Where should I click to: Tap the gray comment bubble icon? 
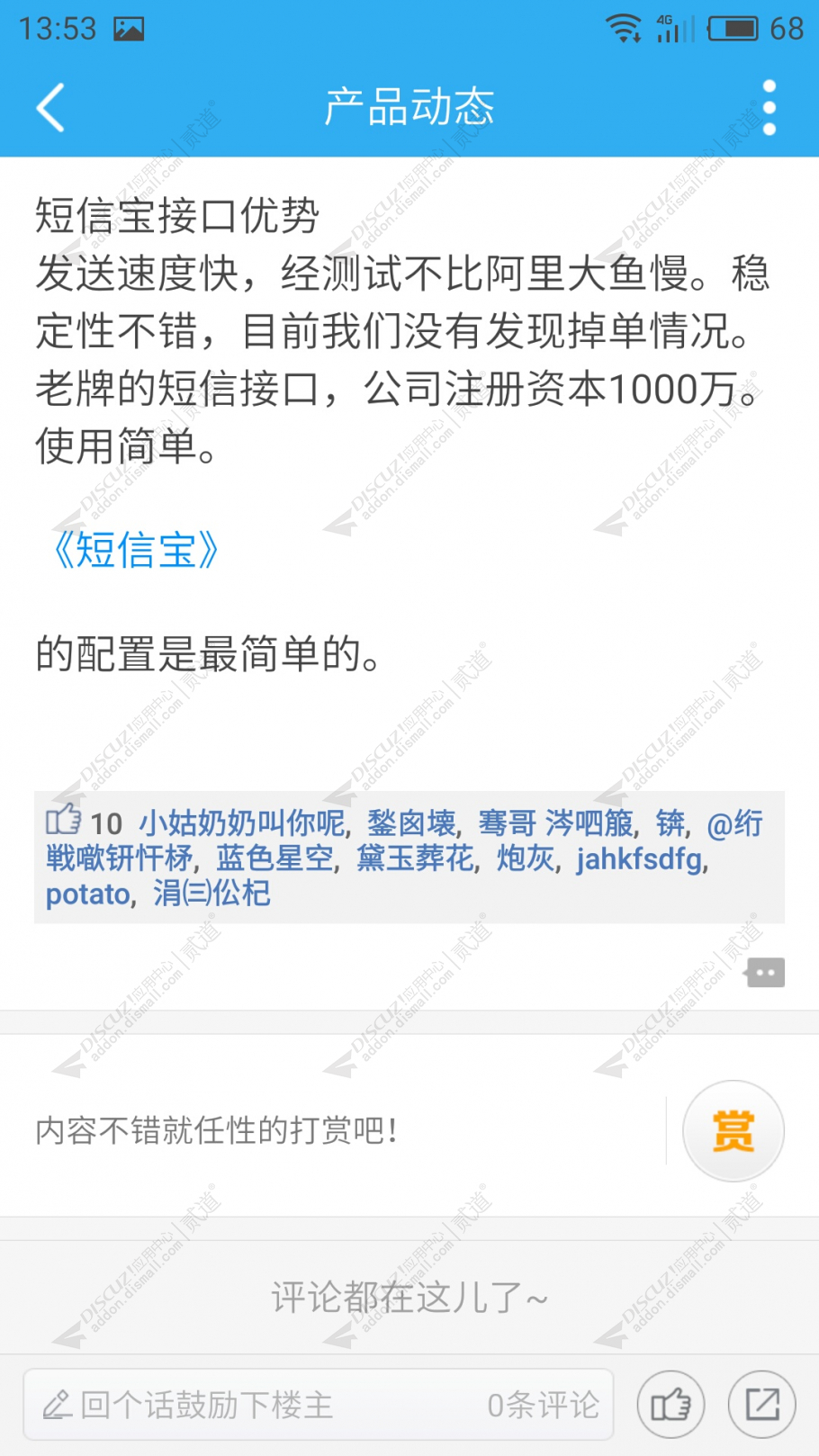click(765, 973)
